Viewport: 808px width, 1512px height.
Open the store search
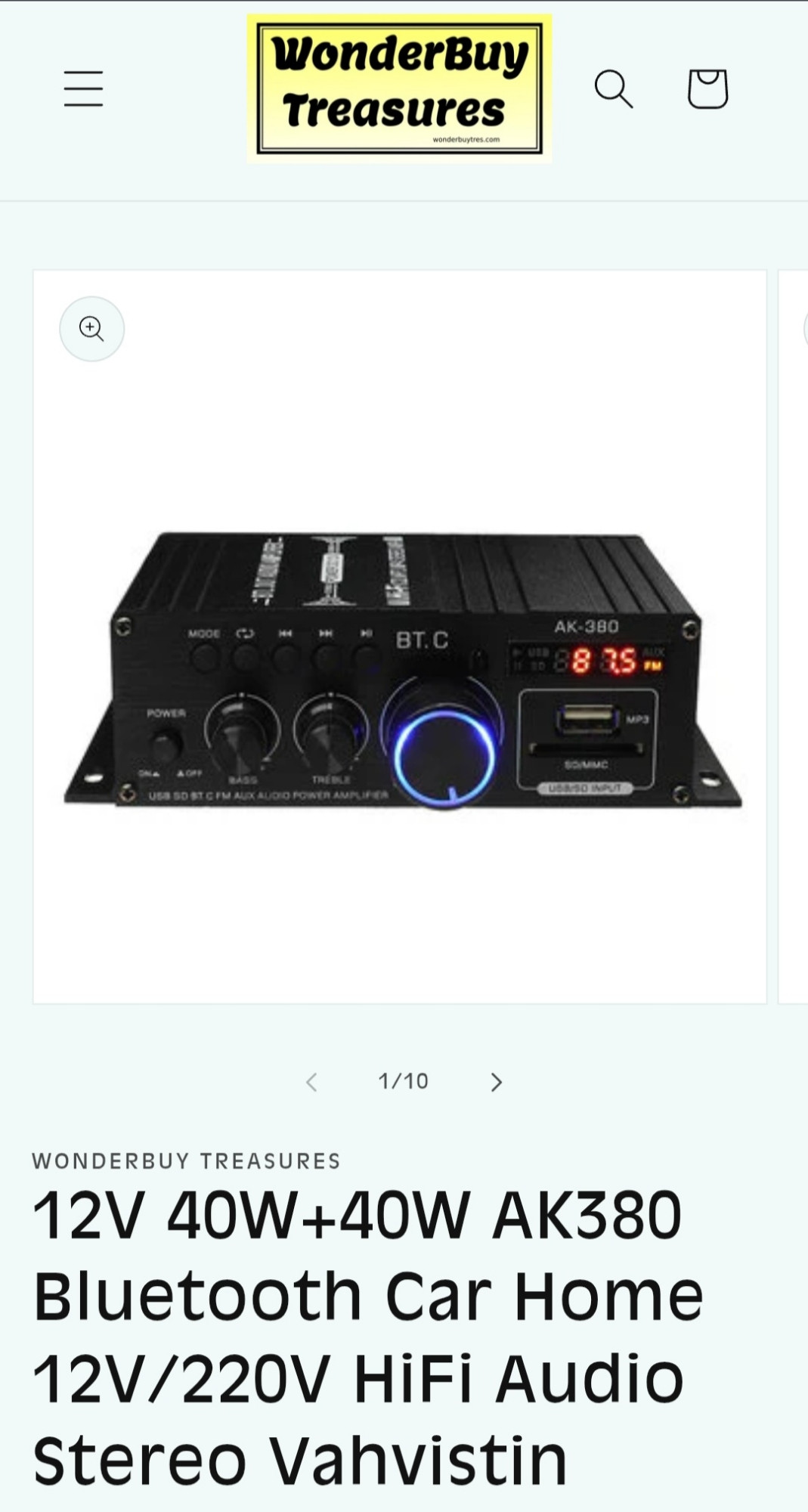tap(613, 88)
